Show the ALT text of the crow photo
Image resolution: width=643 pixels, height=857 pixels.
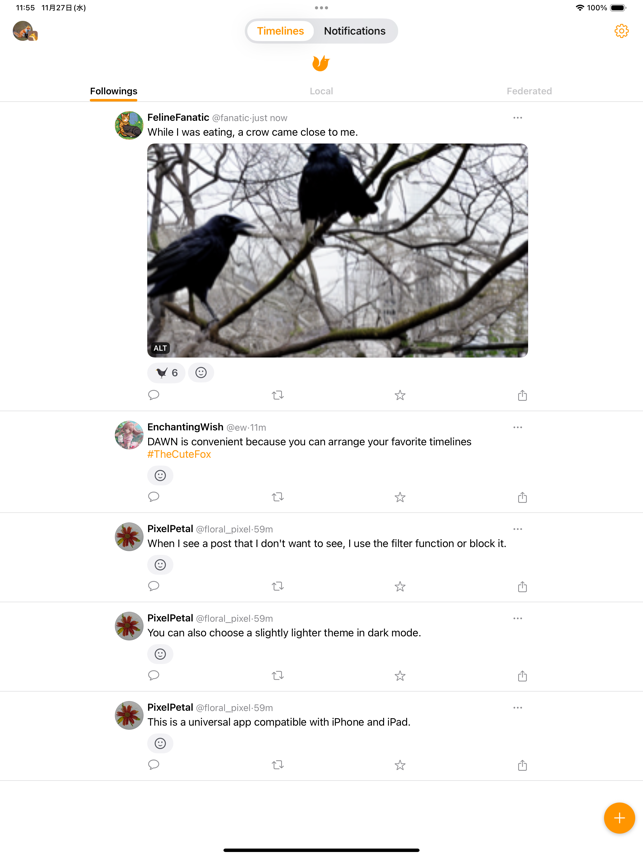(160, 348)
